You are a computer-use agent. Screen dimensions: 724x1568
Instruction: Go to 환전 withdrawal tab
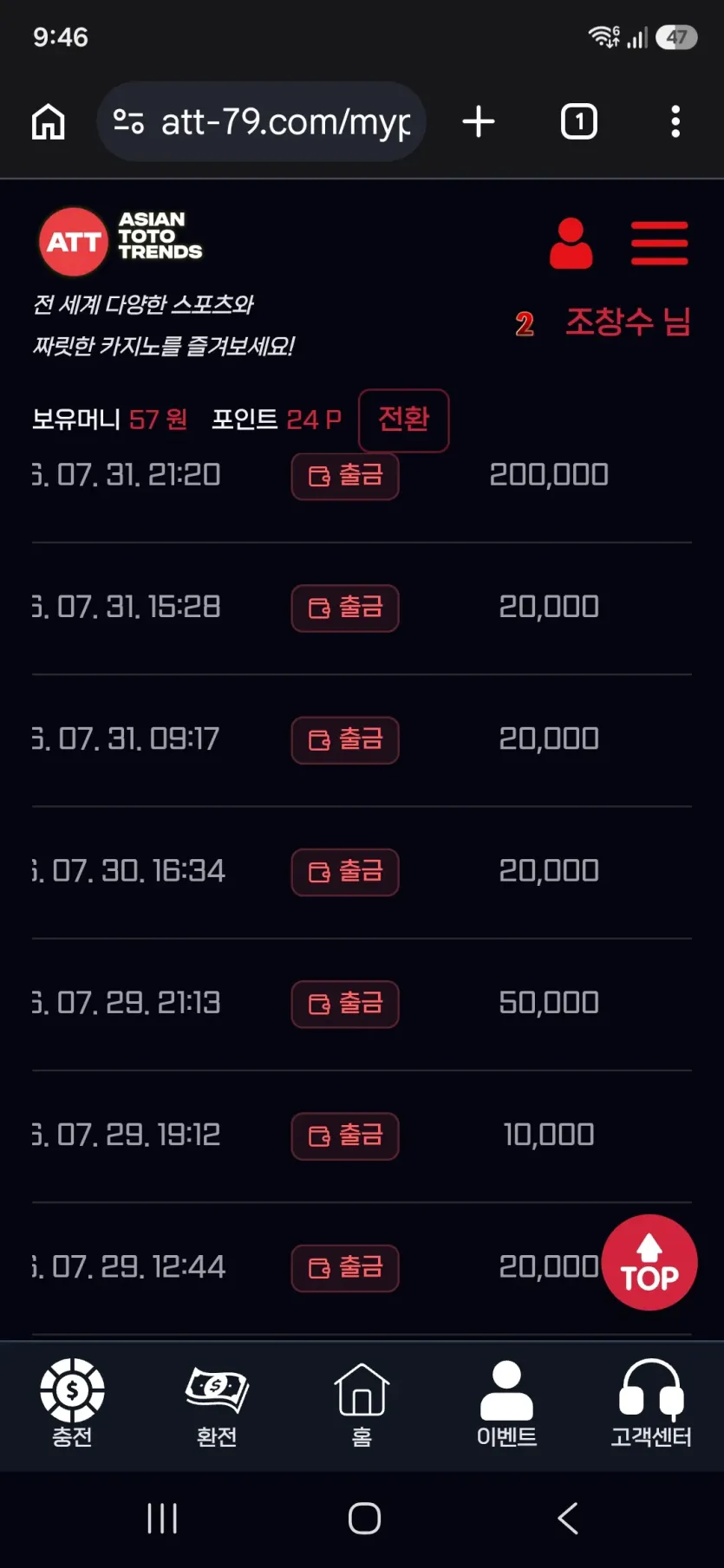click(217, 1403)
